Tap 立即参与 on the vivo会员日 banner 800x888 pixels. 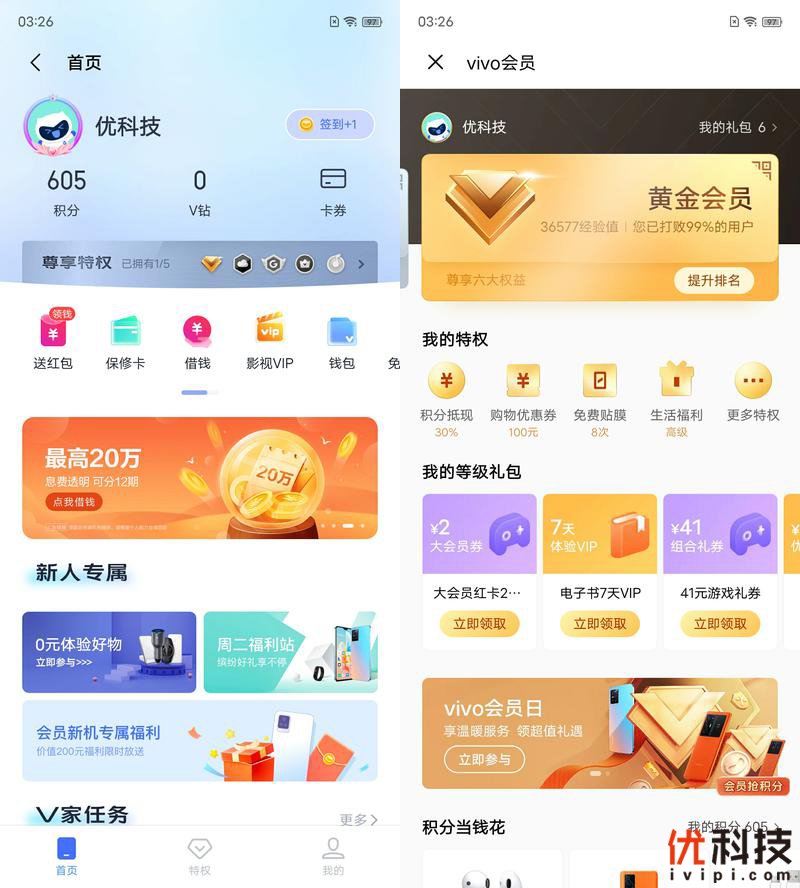(x=485, y=760)
